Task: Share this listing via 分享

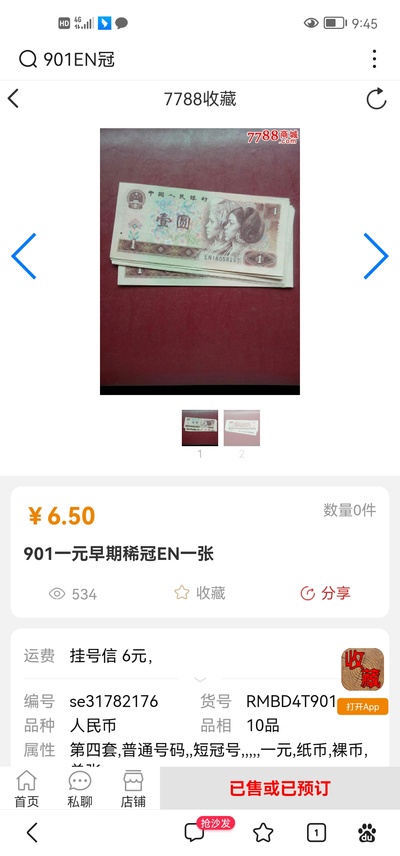Action: click(x=325, y=593)
